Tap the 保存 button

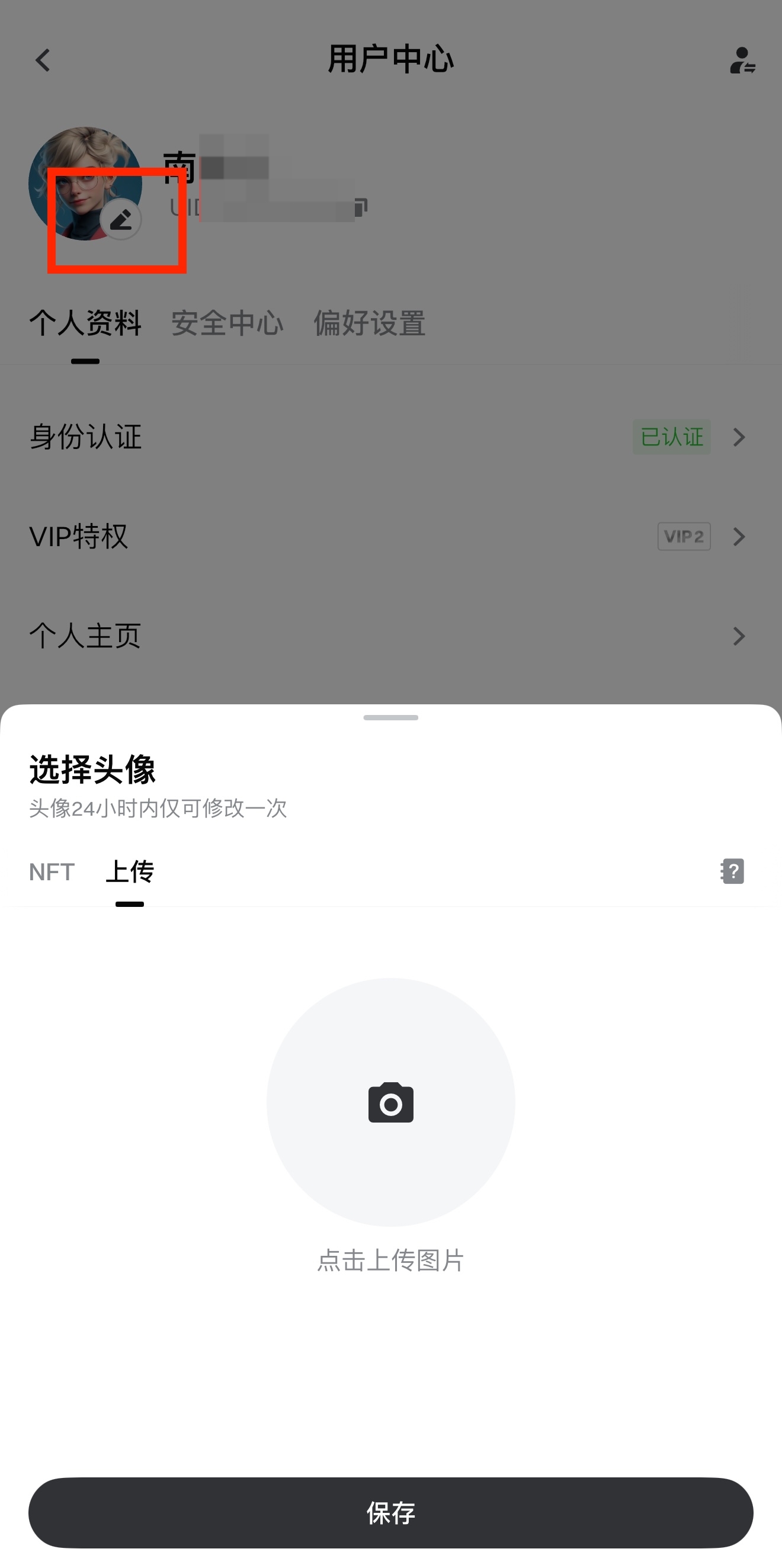[x=390, y=1512]
